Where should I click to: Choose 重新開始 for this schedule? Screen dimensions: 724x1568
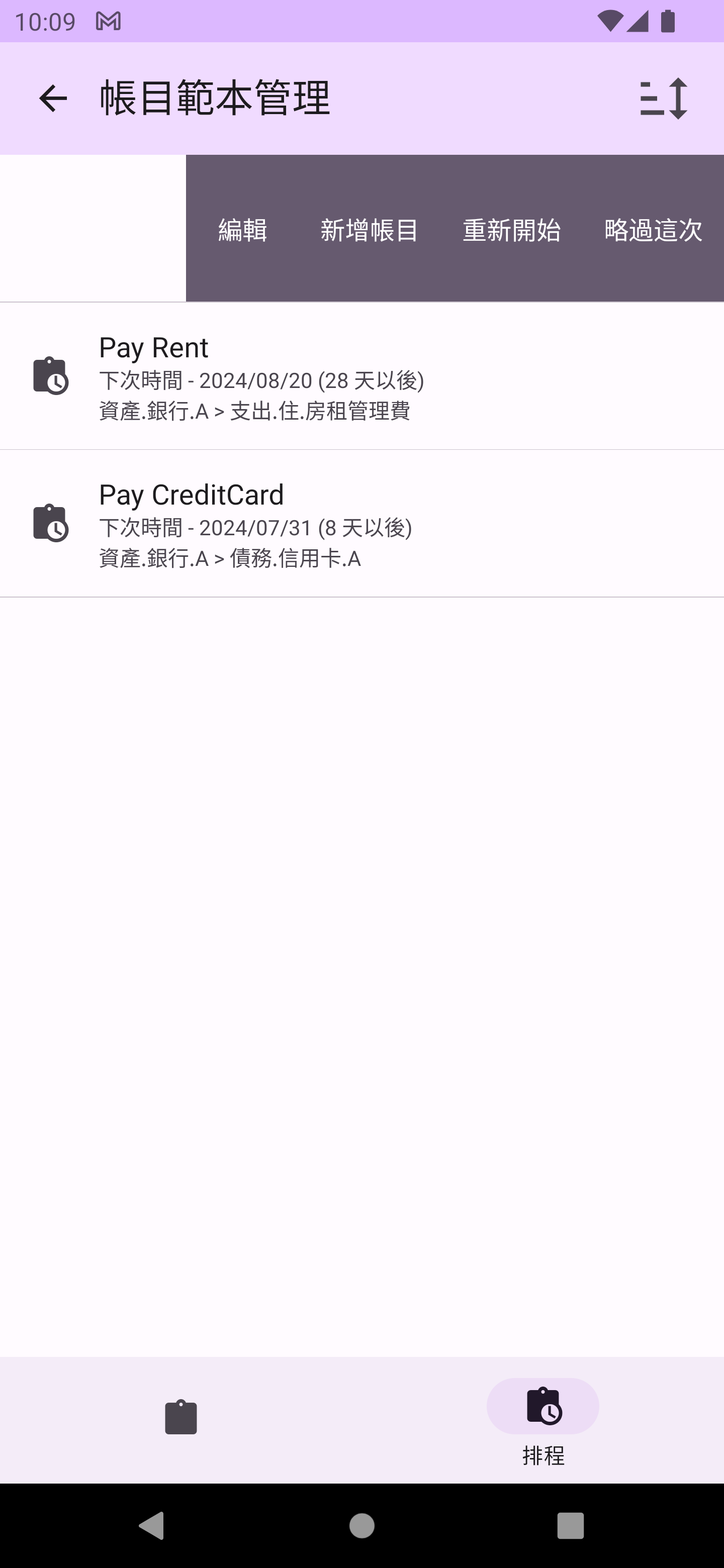pyautogui.click(x=511, y=230)
